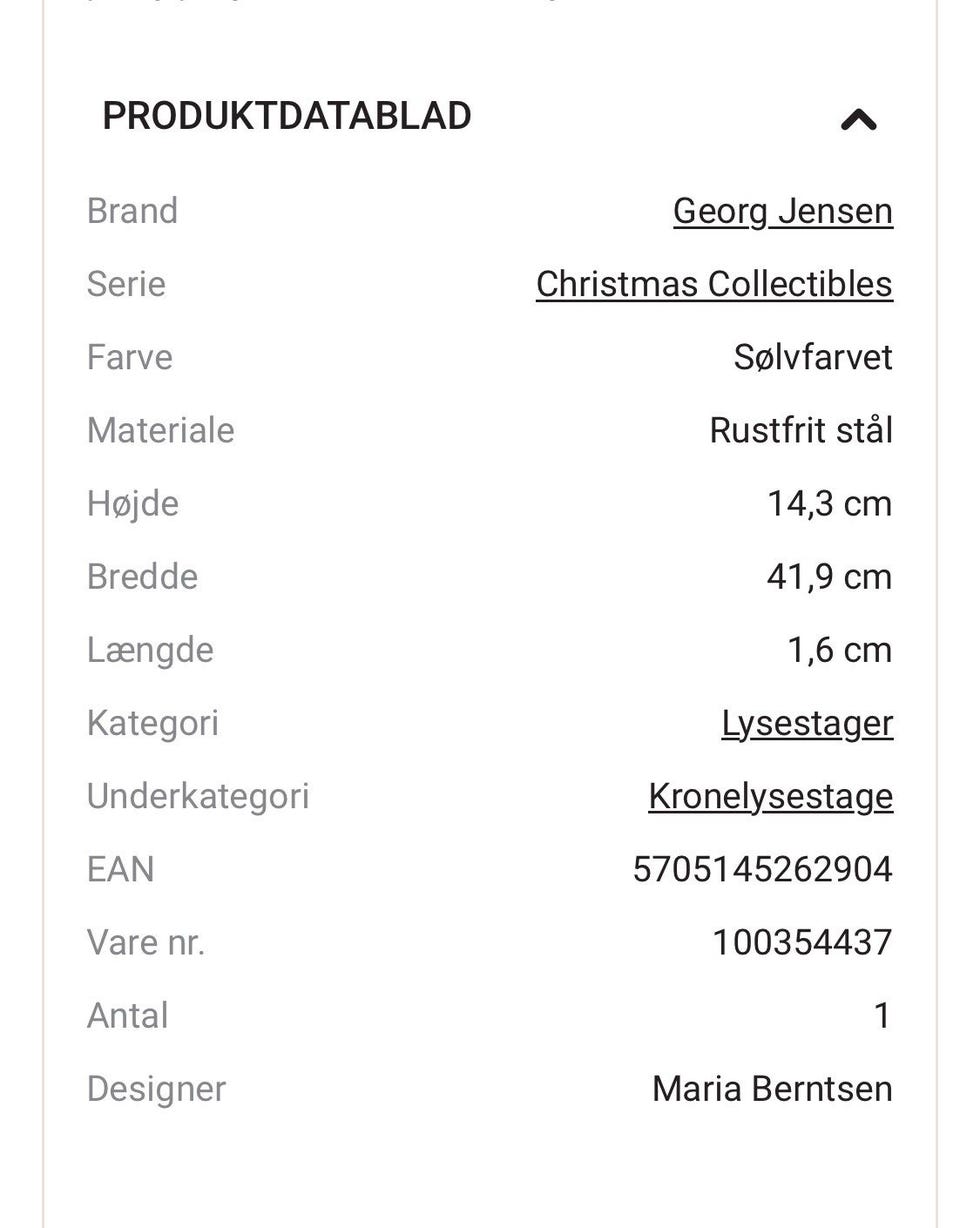Collapse the PRODUKTDATABLAD section chevron
This screenshot has height=1228, width=960.
pos(860,119)
